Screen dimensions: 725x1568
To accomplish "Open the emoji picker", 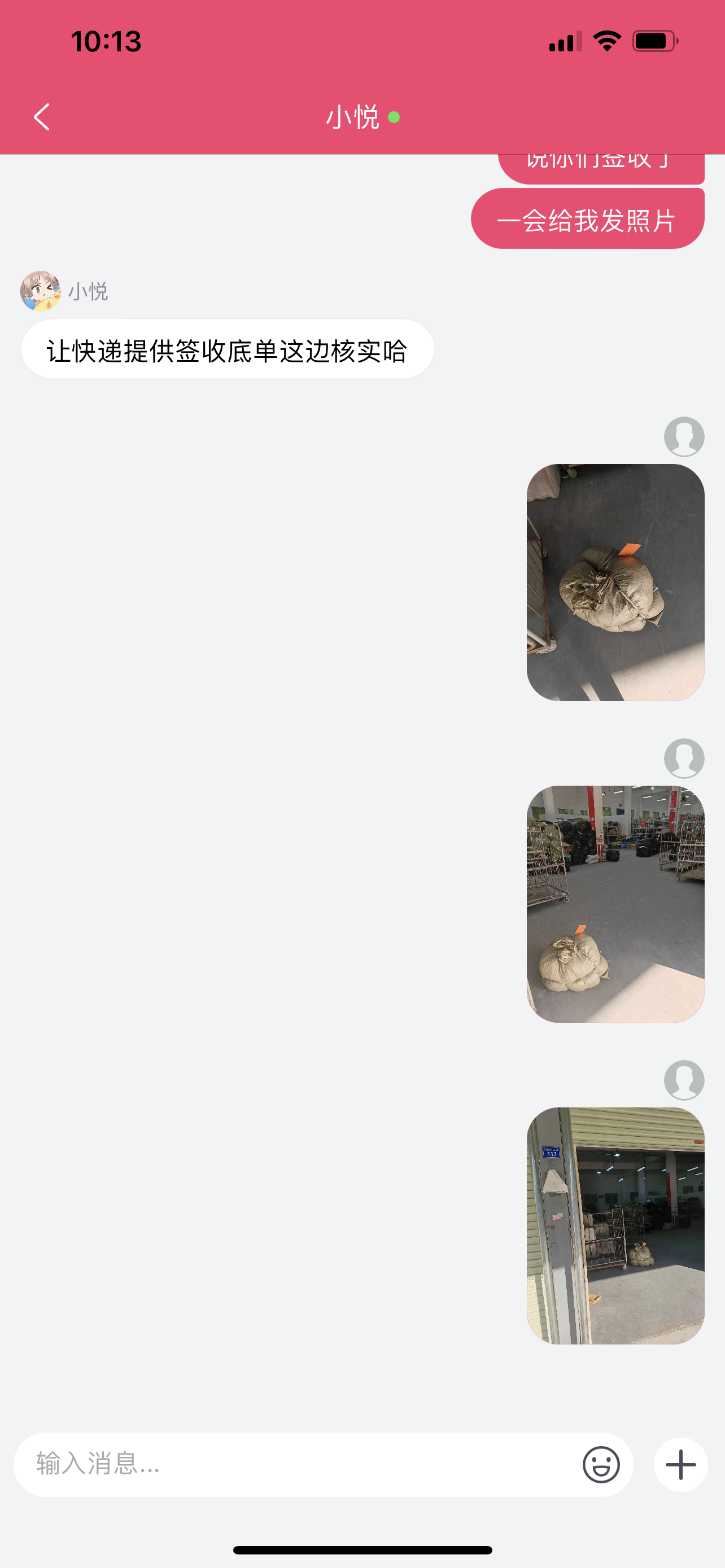I will click(601, 1464).
